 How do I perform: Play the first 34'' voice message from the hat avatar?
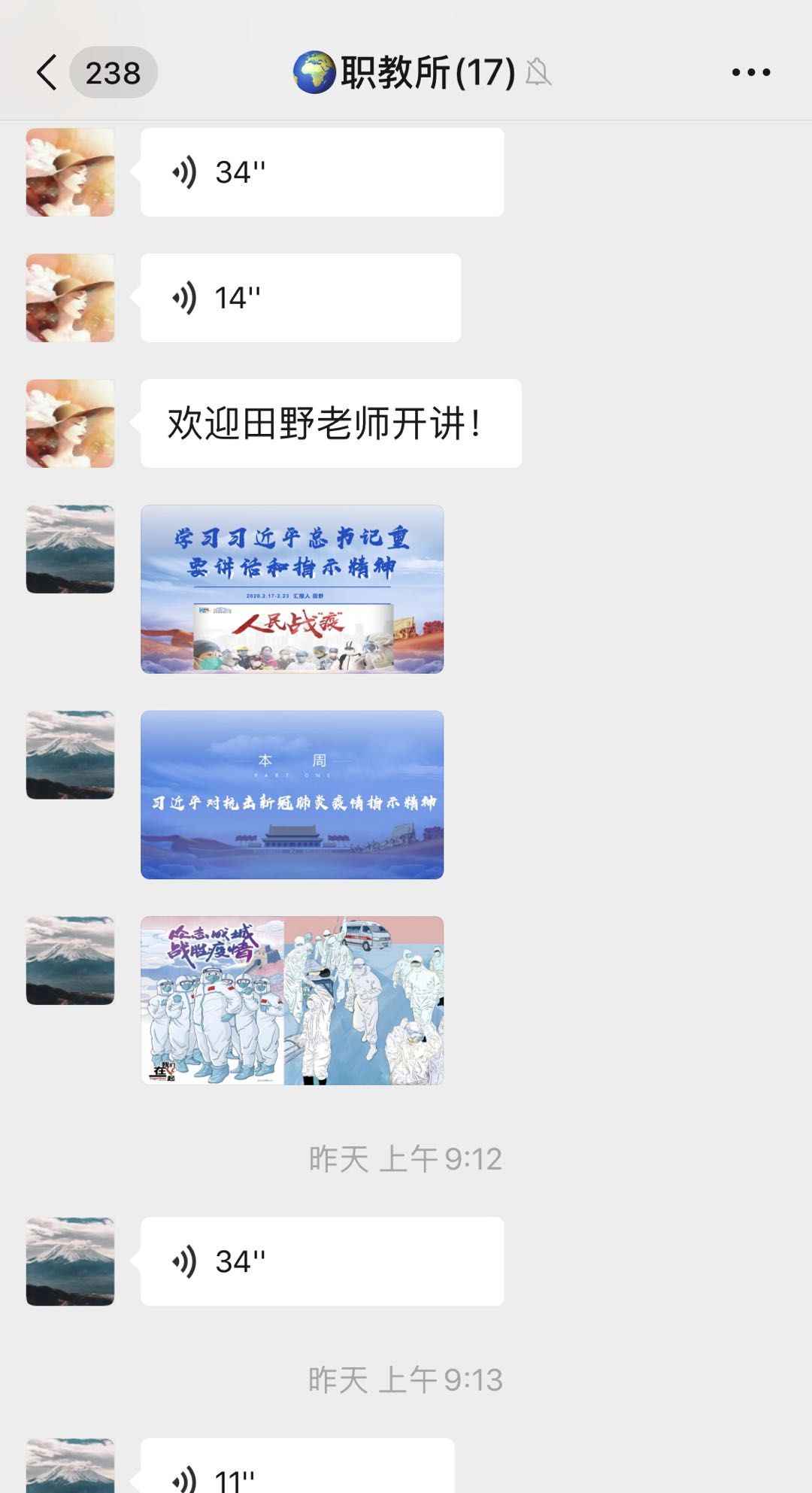[322, 172]
